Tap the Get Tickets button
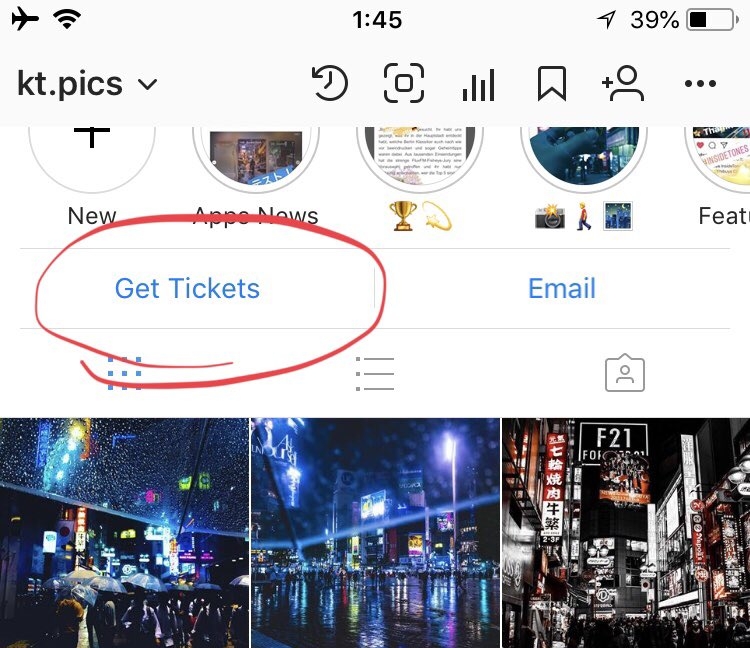 click(x=187, y=289)
